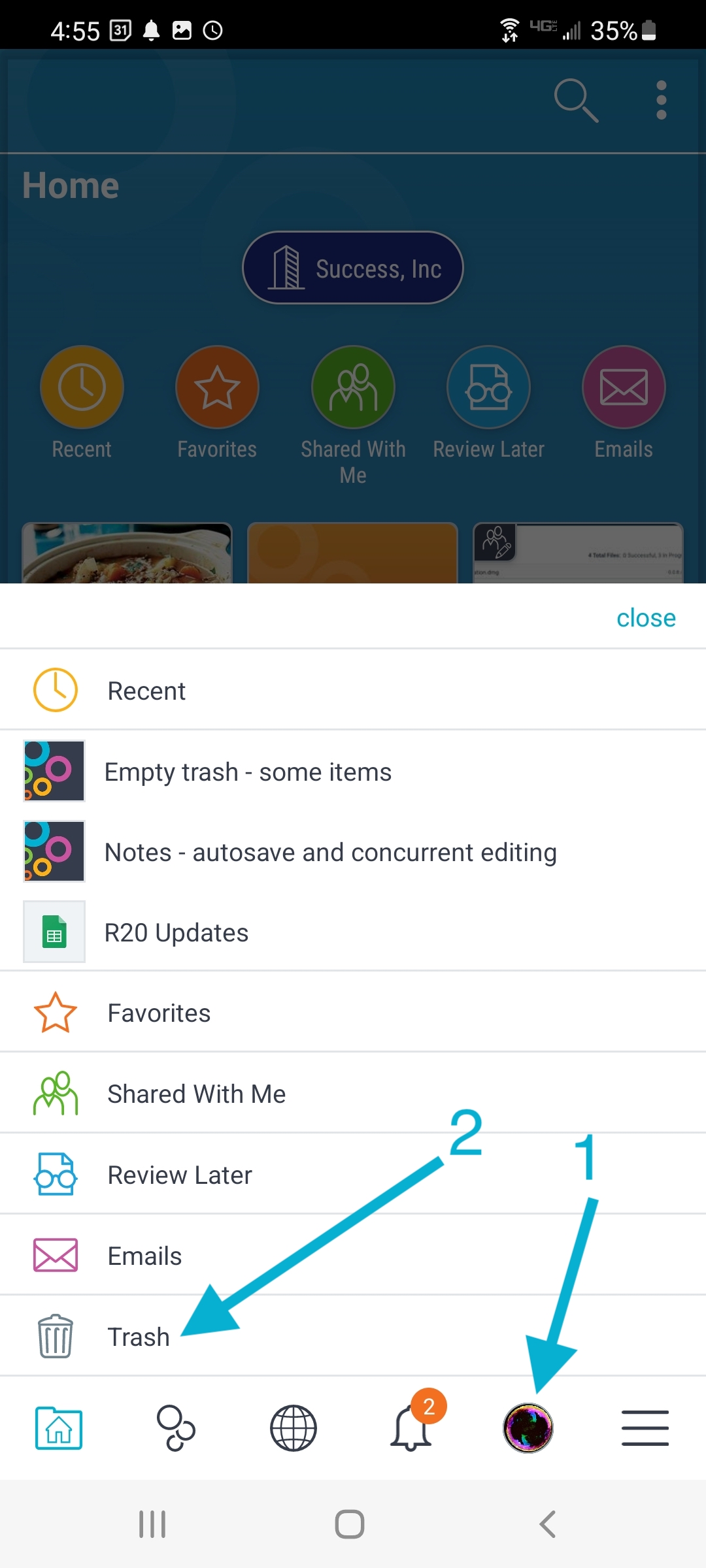Screen dimensions: 706x1568
Task: Open the notifications bell
Action: pyautogui.click(x=412, y=1428)
